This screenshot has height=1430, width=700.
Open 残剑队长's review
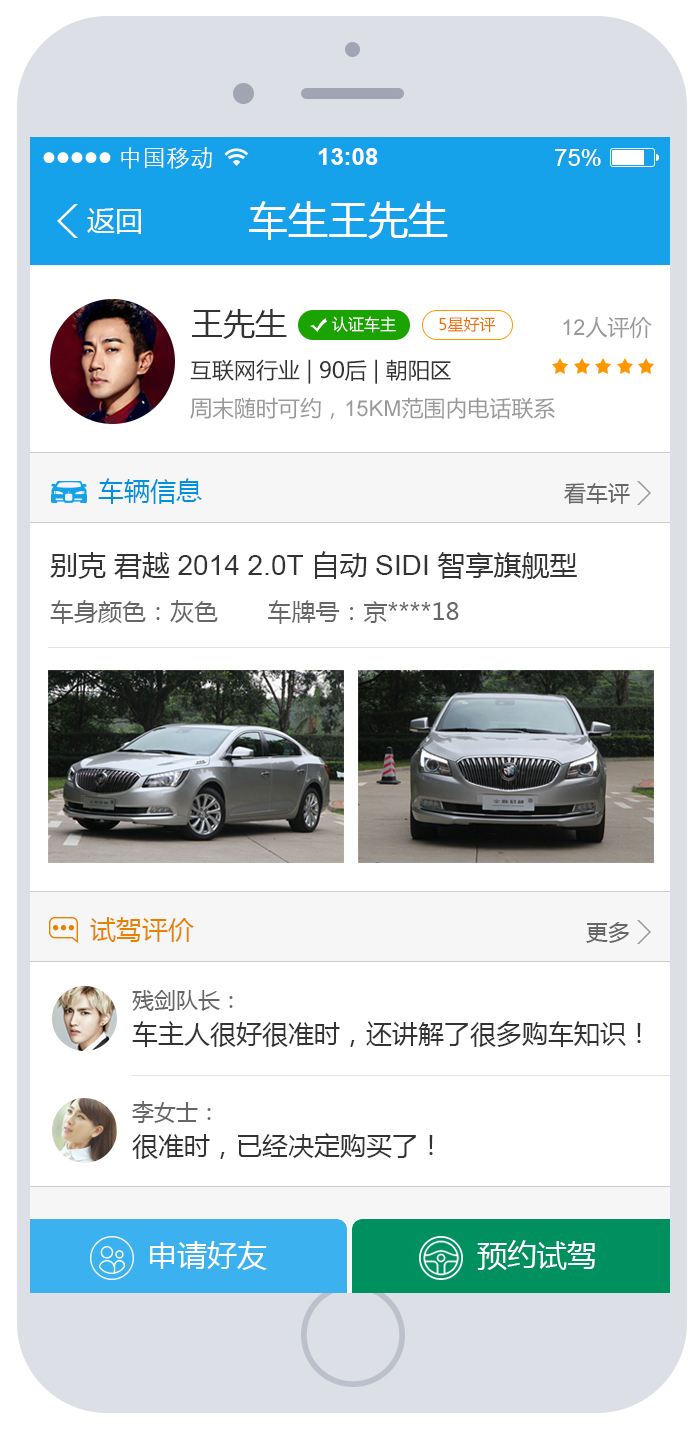[x=390, y=1021]
